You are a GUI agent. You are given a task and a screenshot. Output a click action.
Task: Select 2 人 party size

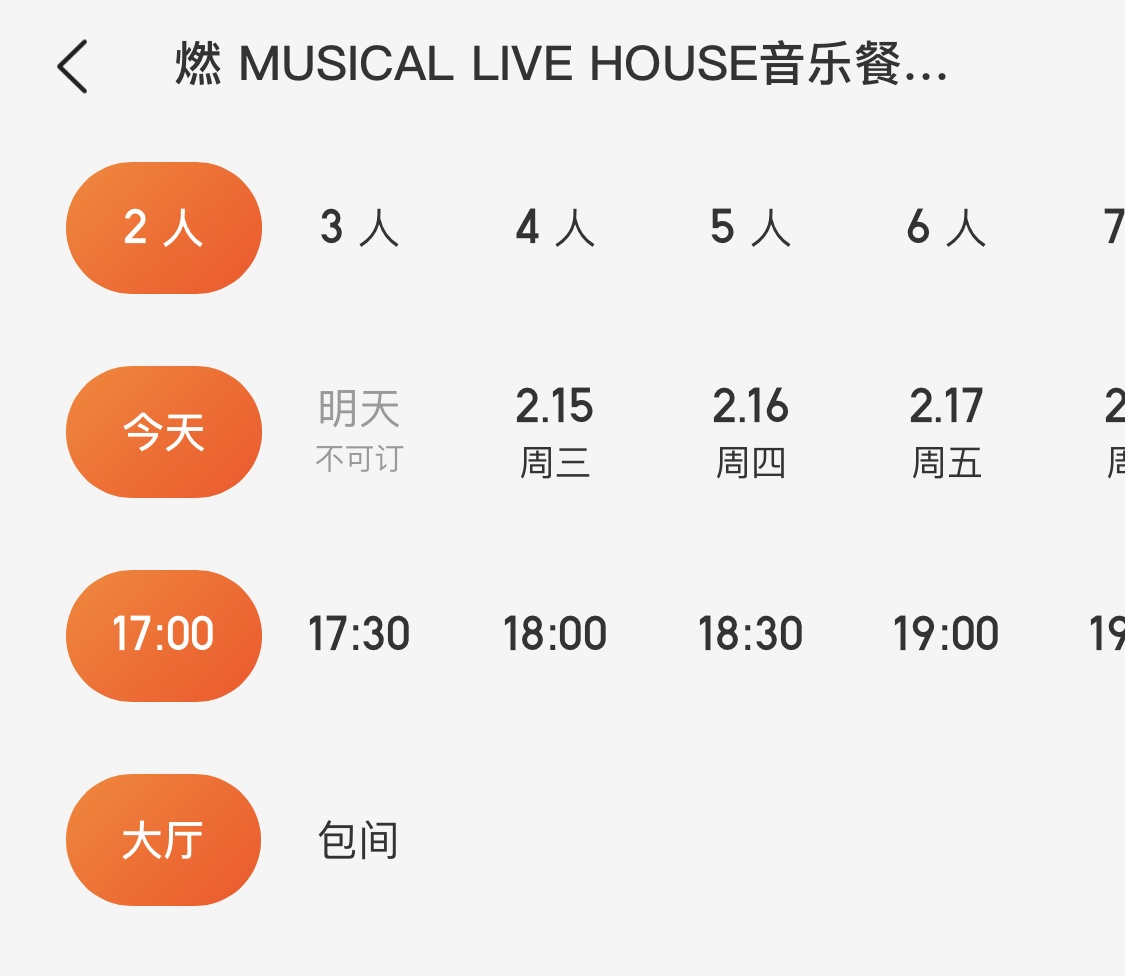click(164, 228)
